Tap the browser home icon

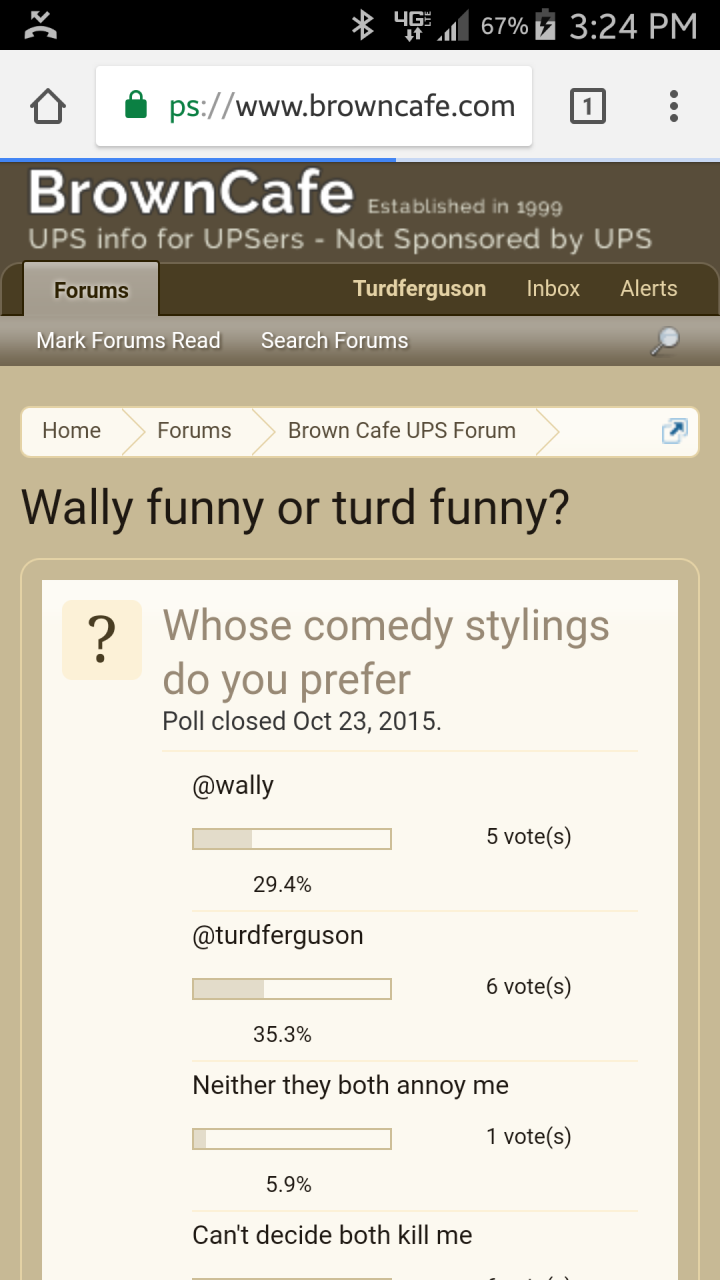click(x=49, y=106)
